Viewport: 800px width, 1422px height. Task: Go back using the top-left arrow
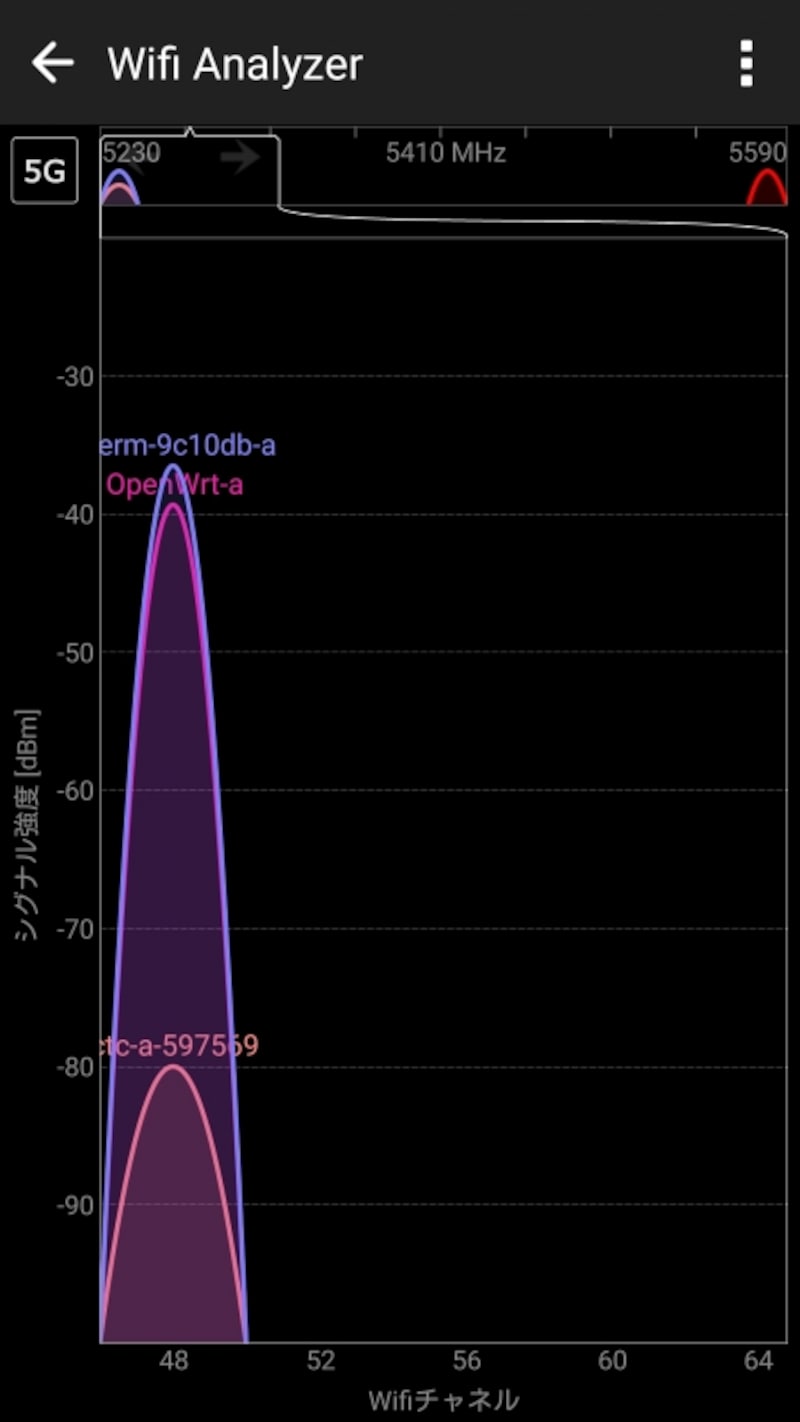(x=53, y=63)
